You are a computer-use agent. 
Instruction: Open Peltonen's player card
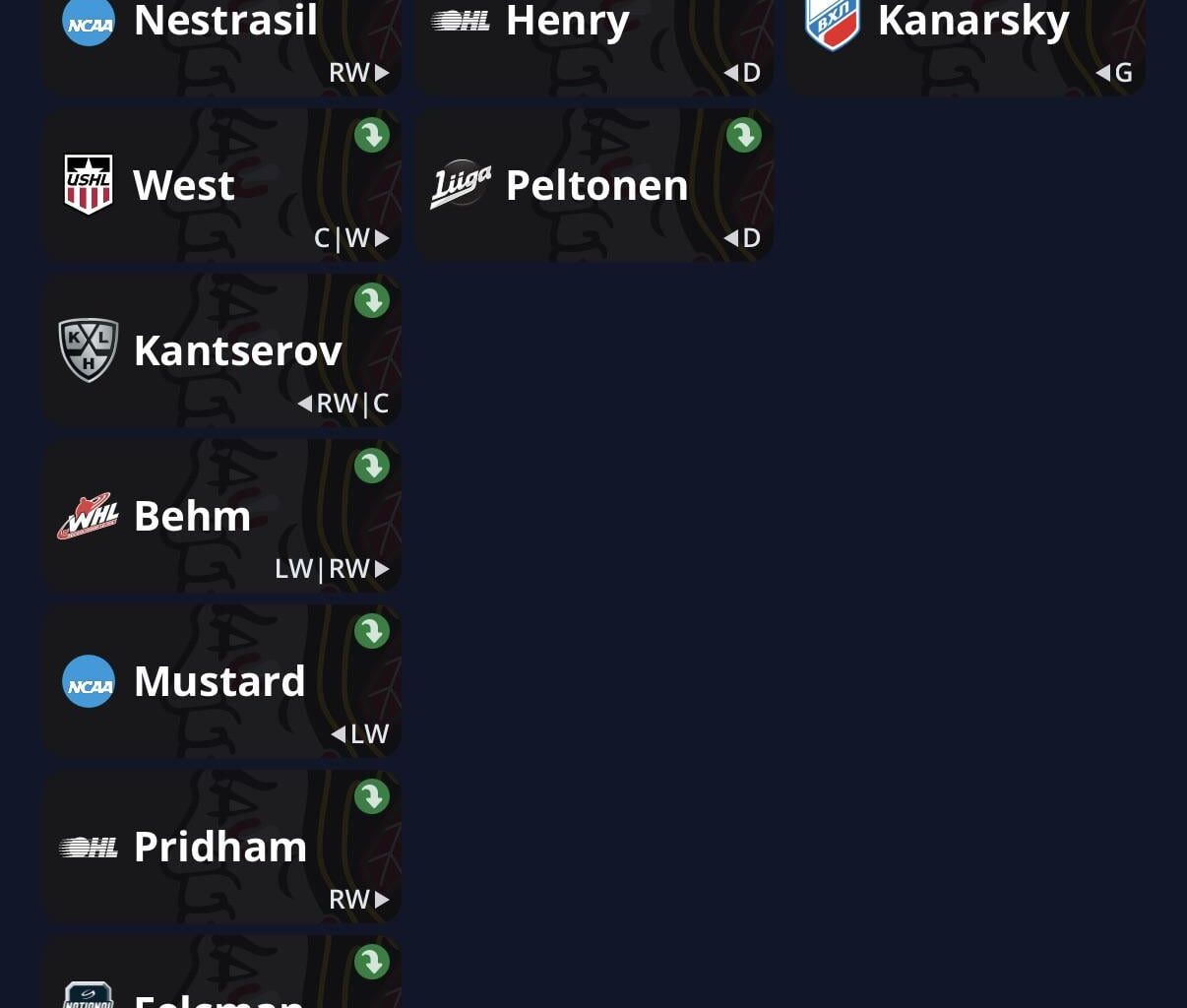coord(593,185)
